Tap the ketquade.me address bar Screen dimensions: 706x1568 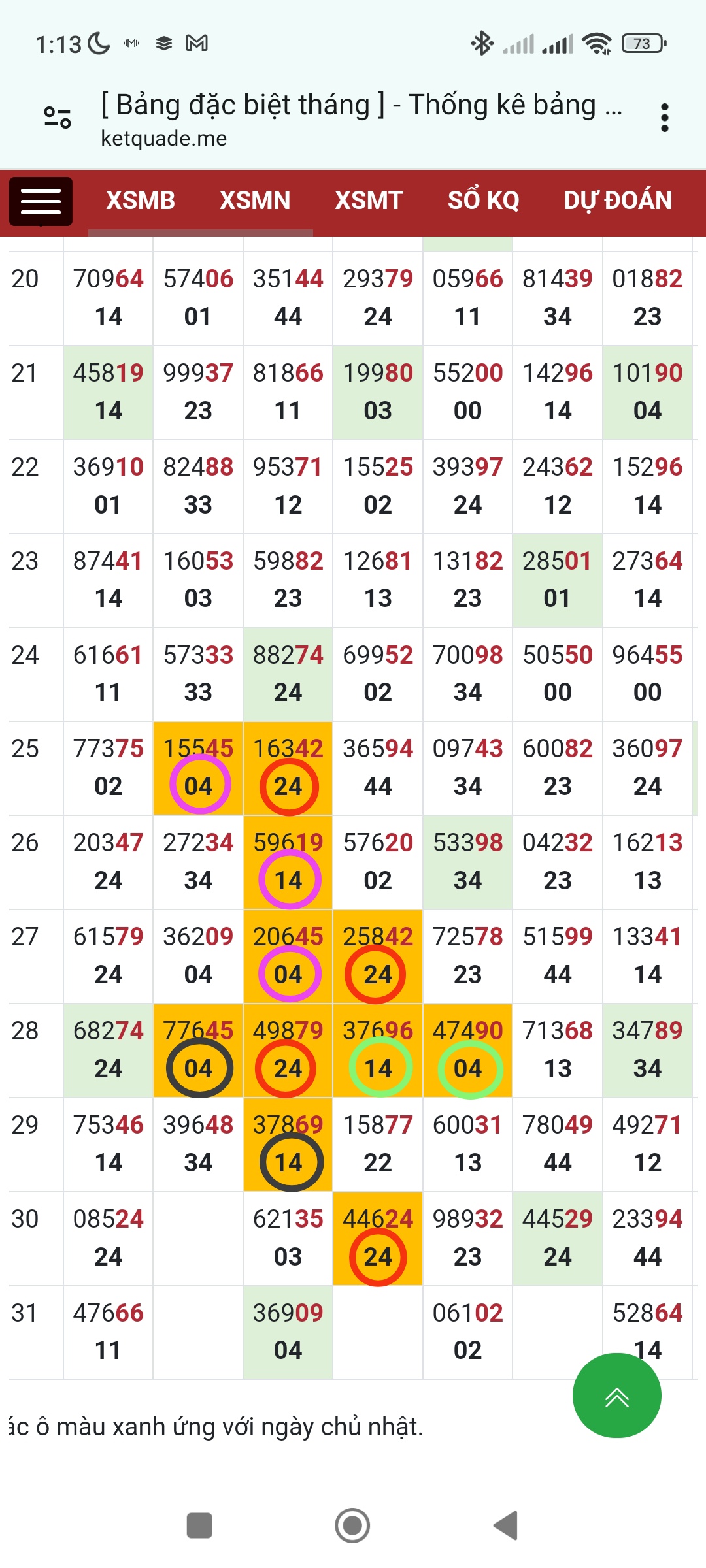coord(361,119)
